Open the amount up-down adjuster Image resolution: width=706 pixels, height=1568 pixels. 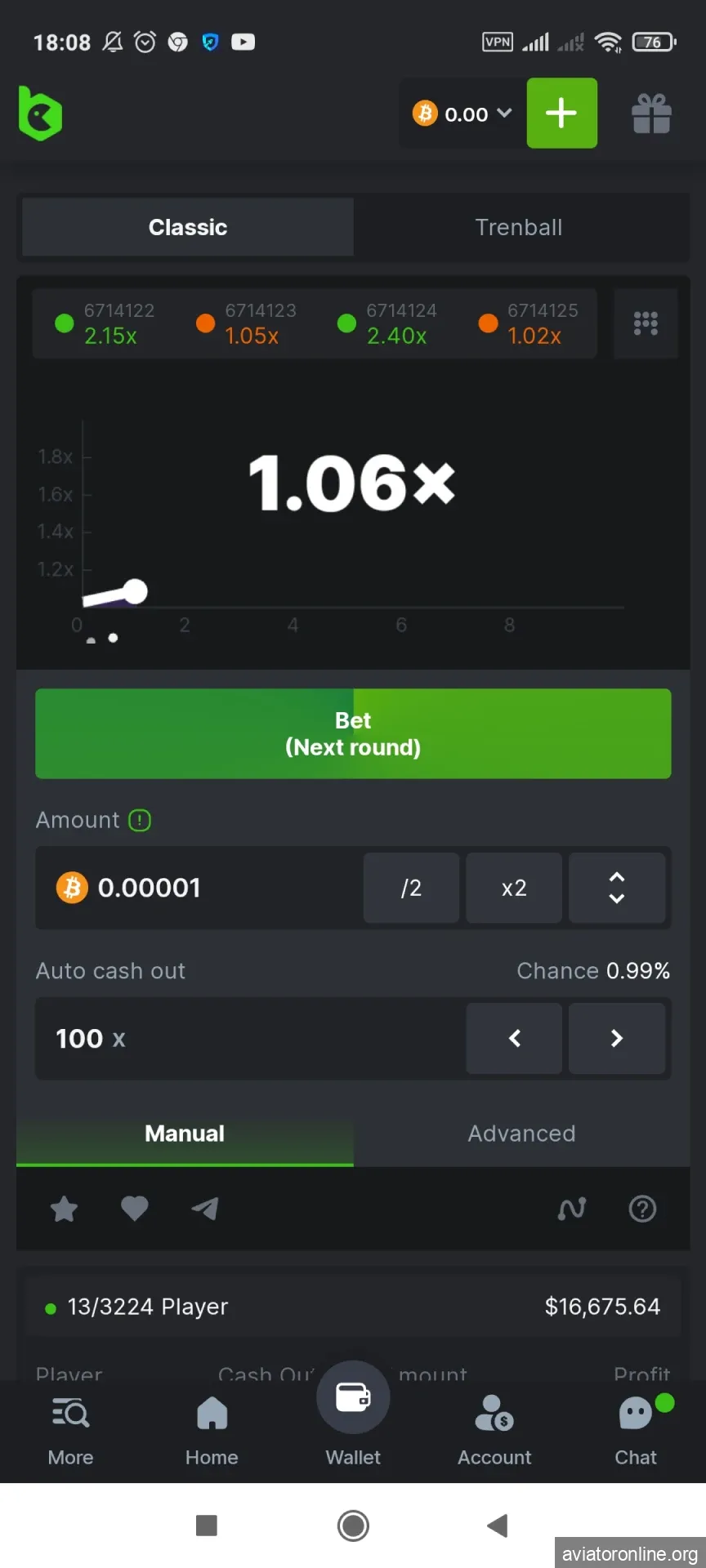(617, 888)
